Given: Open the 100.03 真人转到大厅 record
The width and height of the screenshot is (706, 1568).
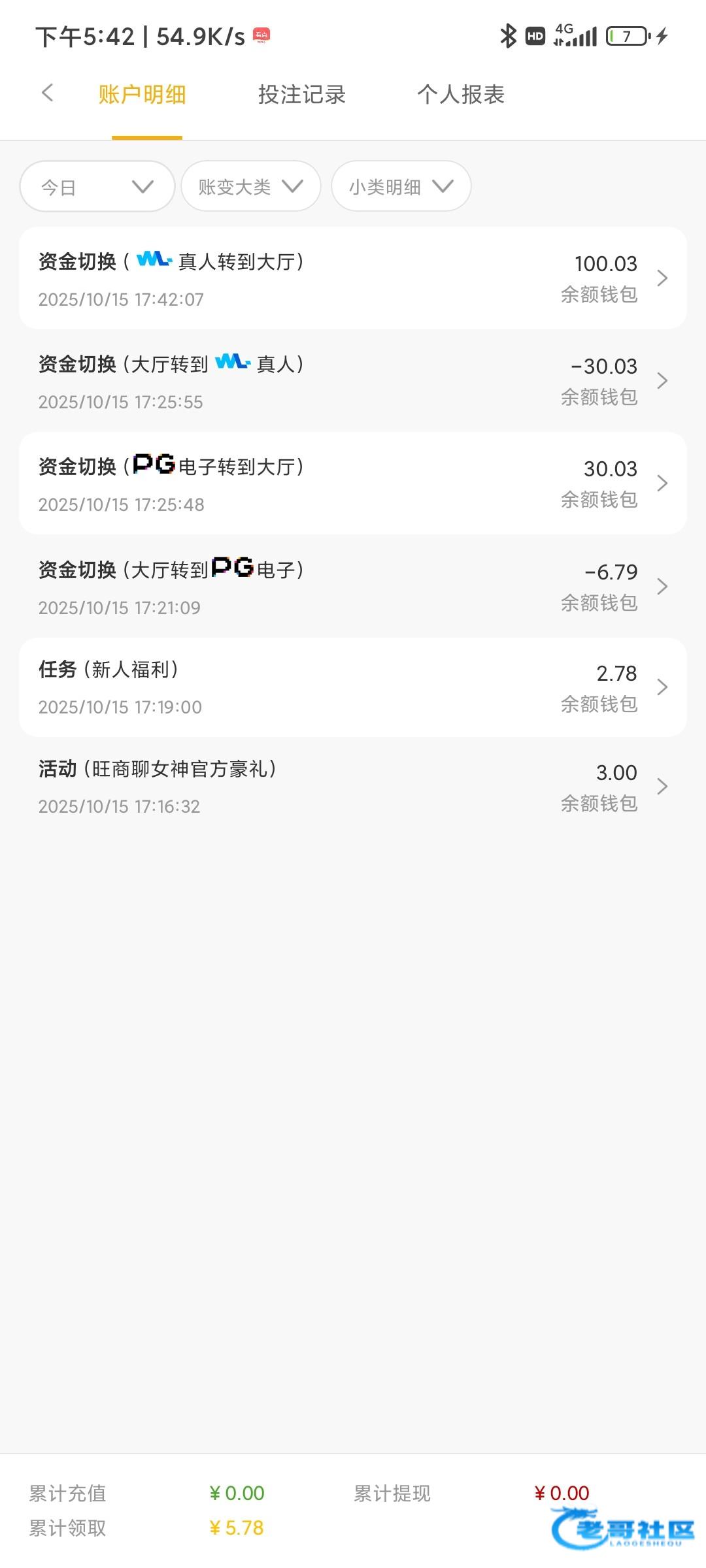Looking at the screenshot, I should pos(353,278).
